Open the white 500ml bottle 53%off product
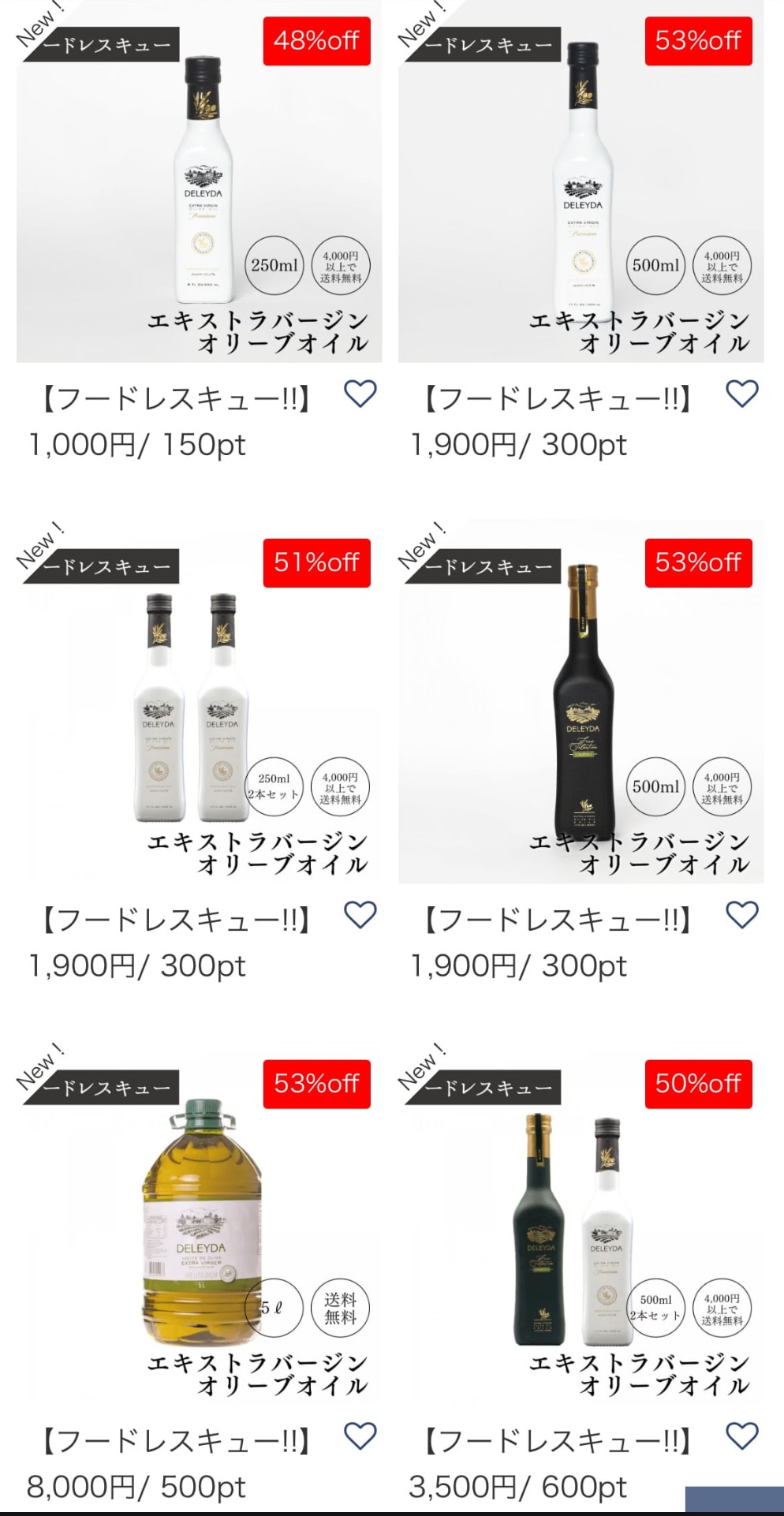784x1516 pixels. click(x=581, y=181)
